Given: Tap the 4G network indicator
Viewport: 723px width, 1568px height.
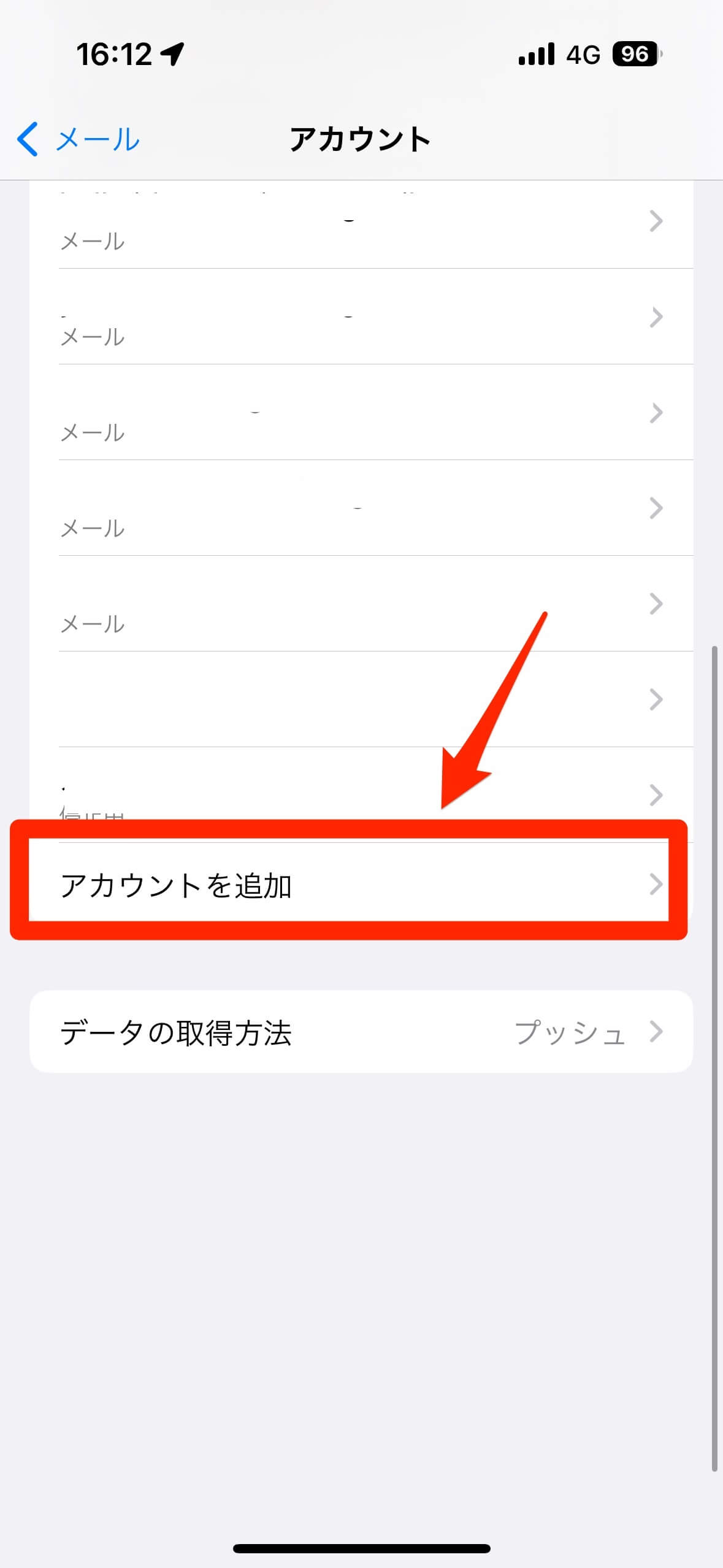Looking at the screenshot, I should (584, 54).
